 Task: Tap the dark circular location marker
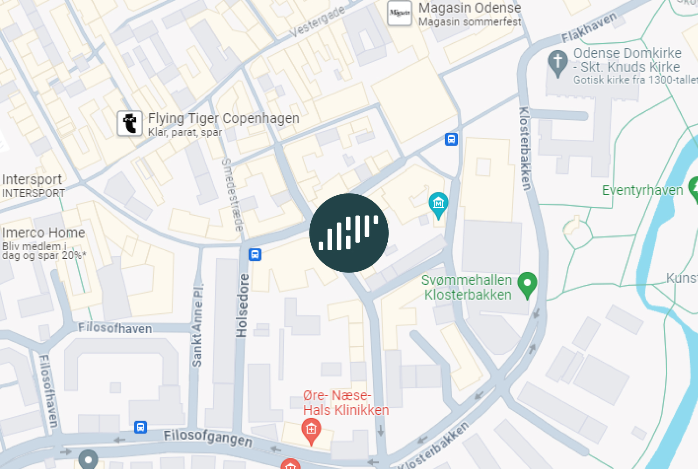[348, 232]
